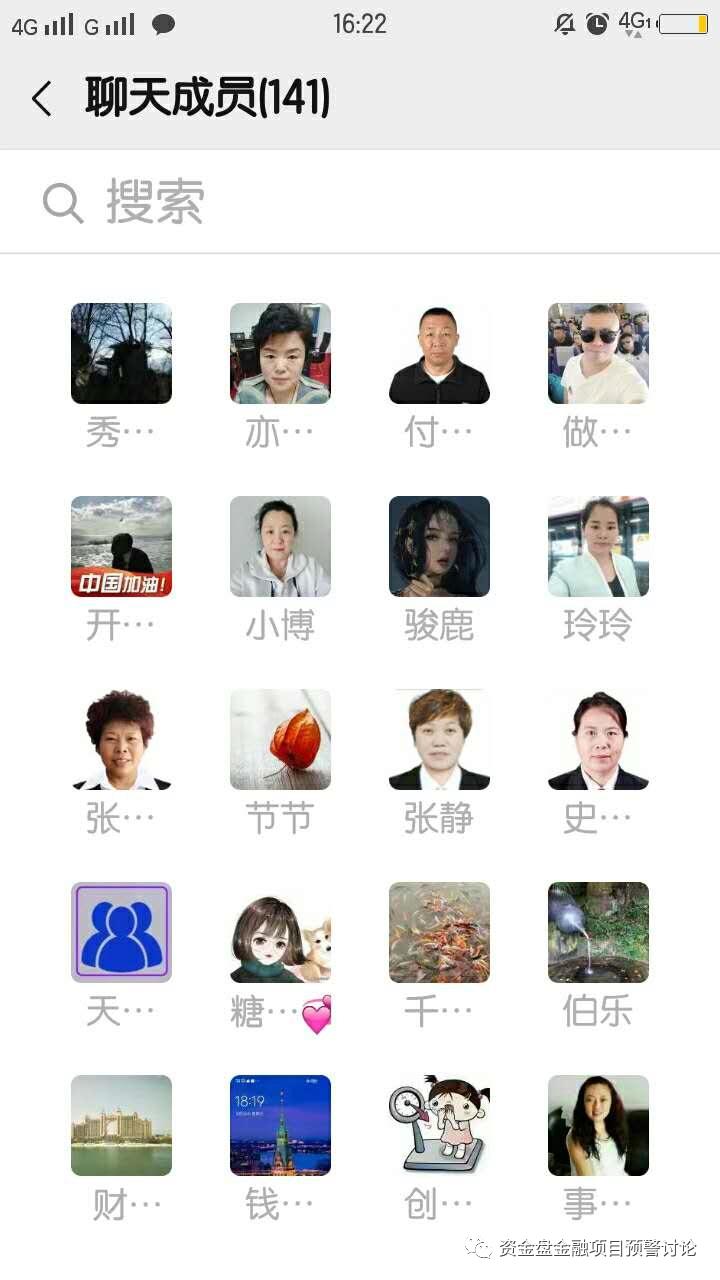Open the avatar with 中国加油 banner
Viewport: 720px width, 1280px height.
[120, 546]
